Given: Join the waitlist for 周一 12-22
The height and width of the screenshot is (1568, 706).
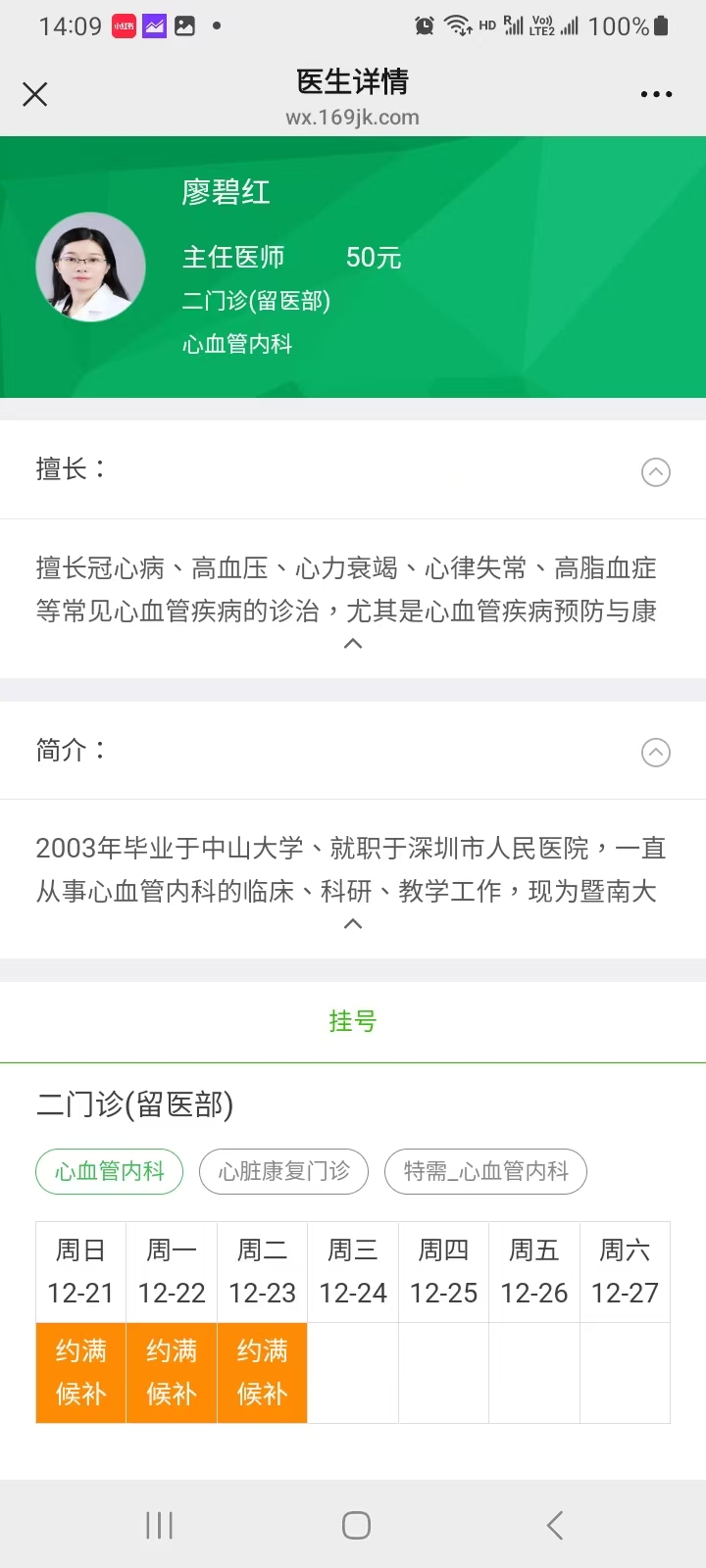Looking at the screenshot, I should pyautogui.click(x=172, y=1372).
